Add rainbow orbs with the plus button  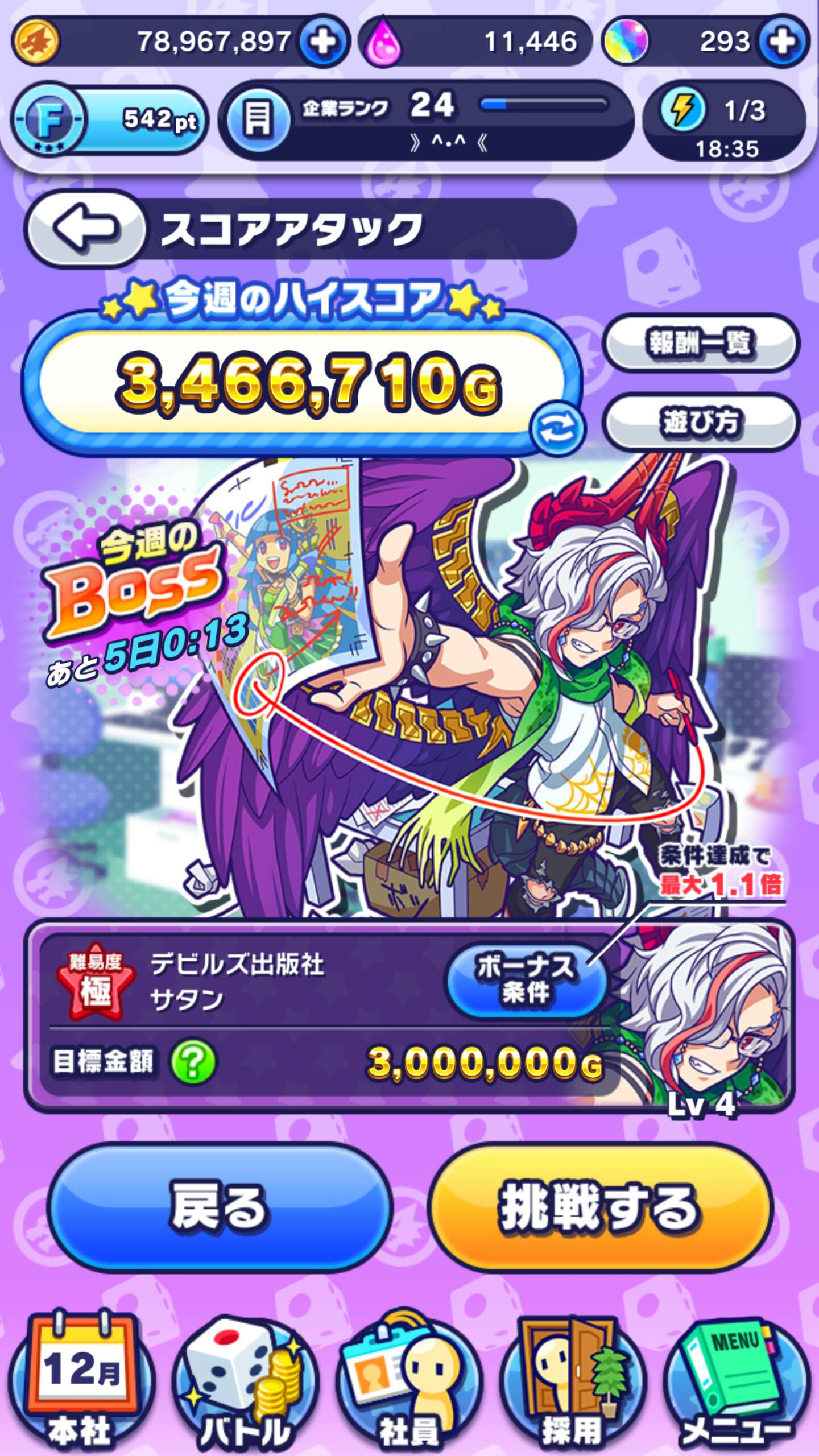(x=784, y=42)
